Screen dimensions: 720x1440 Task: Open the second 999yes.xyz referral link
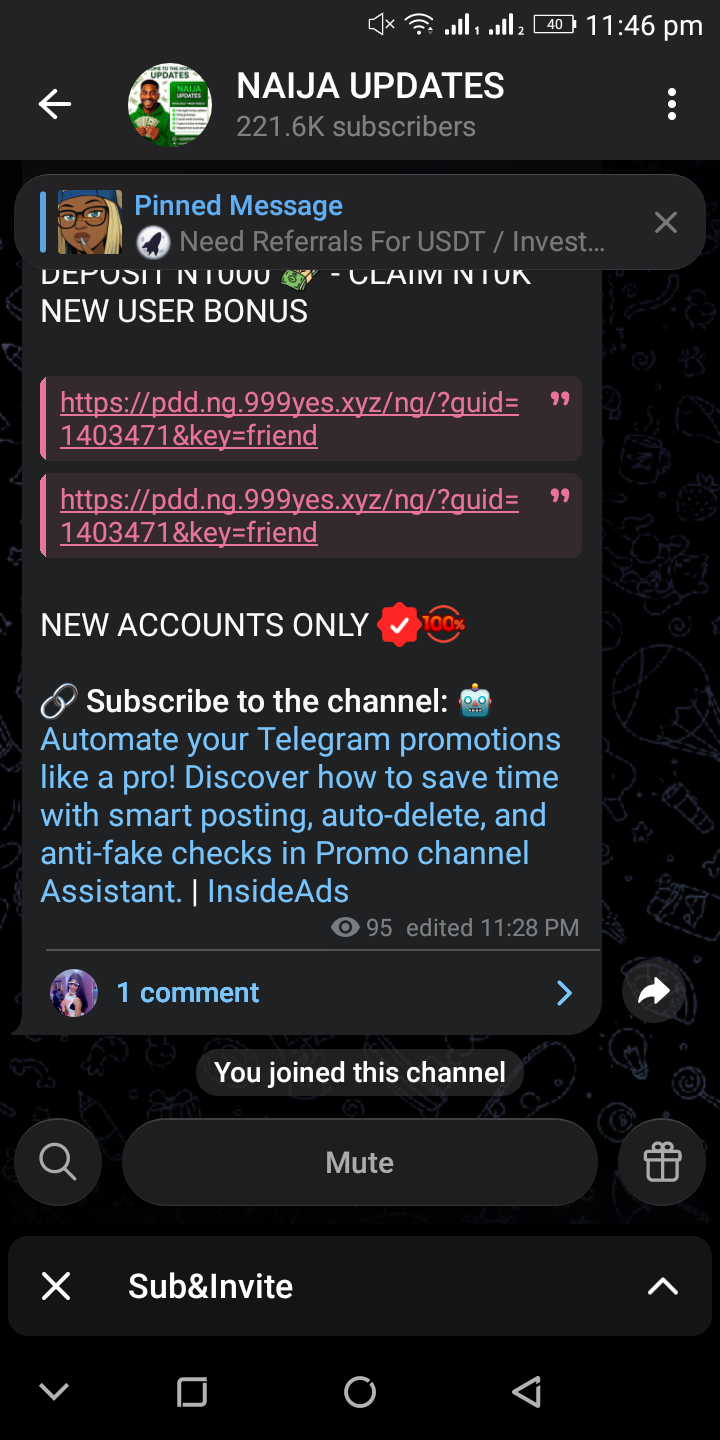click(x=289, y=515)
